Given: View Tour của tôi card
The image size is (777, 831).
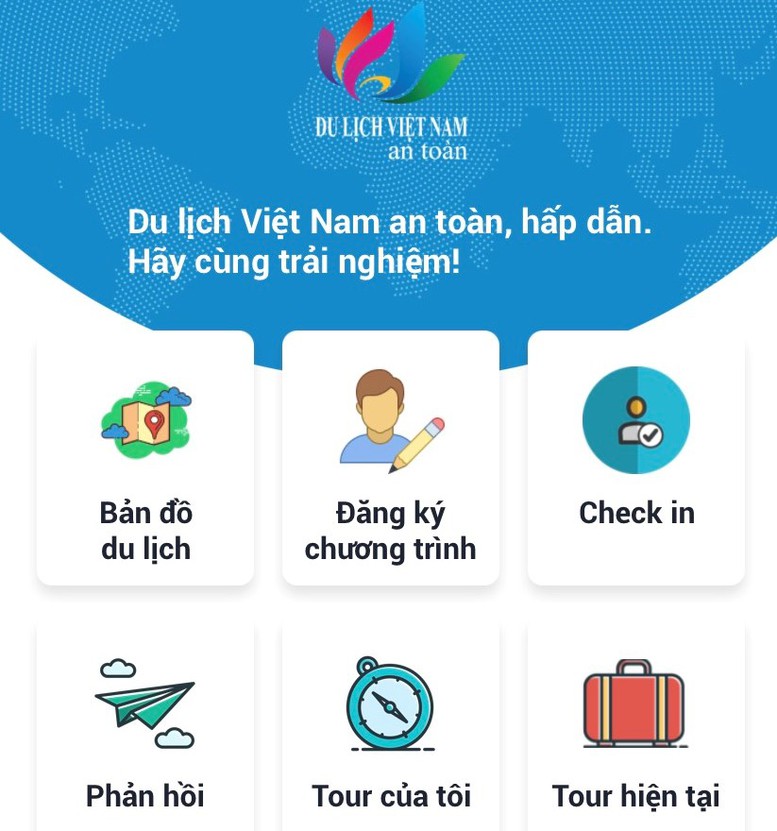Looking at the screenshot, I should pos(390,730).
